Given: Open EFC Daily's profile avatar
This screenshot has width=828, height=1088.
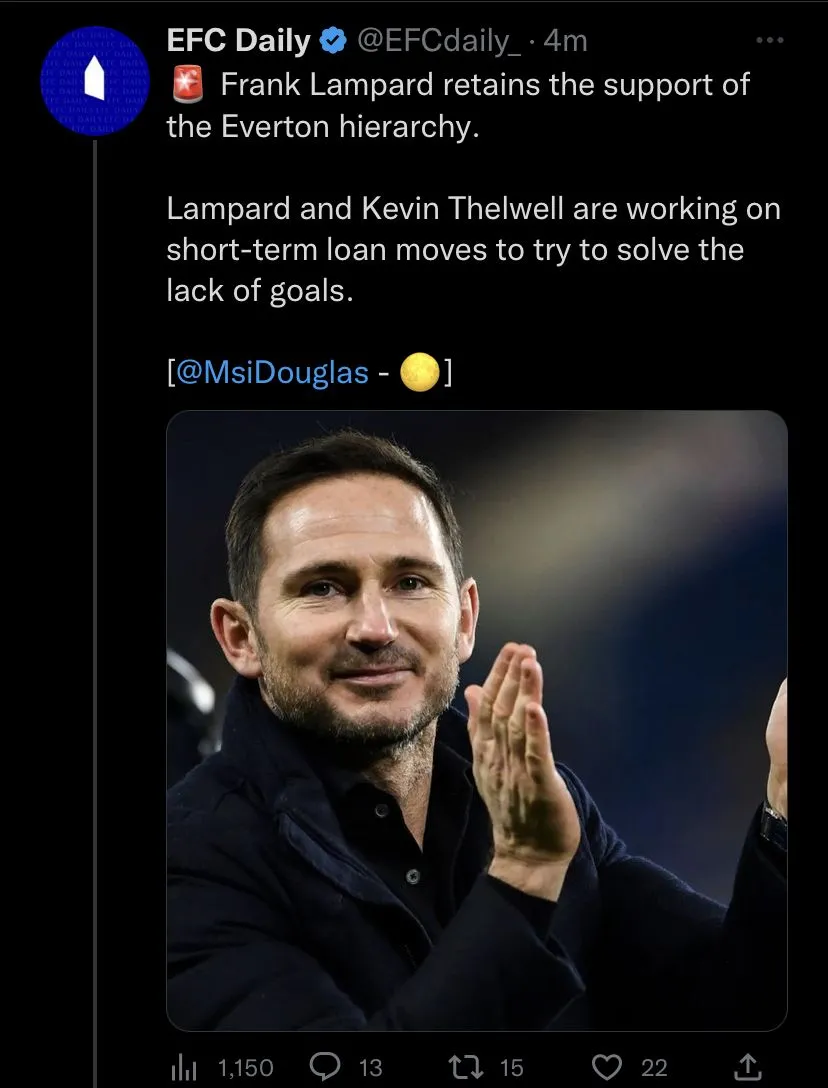Looking at the screenshot, I should 93,82.
